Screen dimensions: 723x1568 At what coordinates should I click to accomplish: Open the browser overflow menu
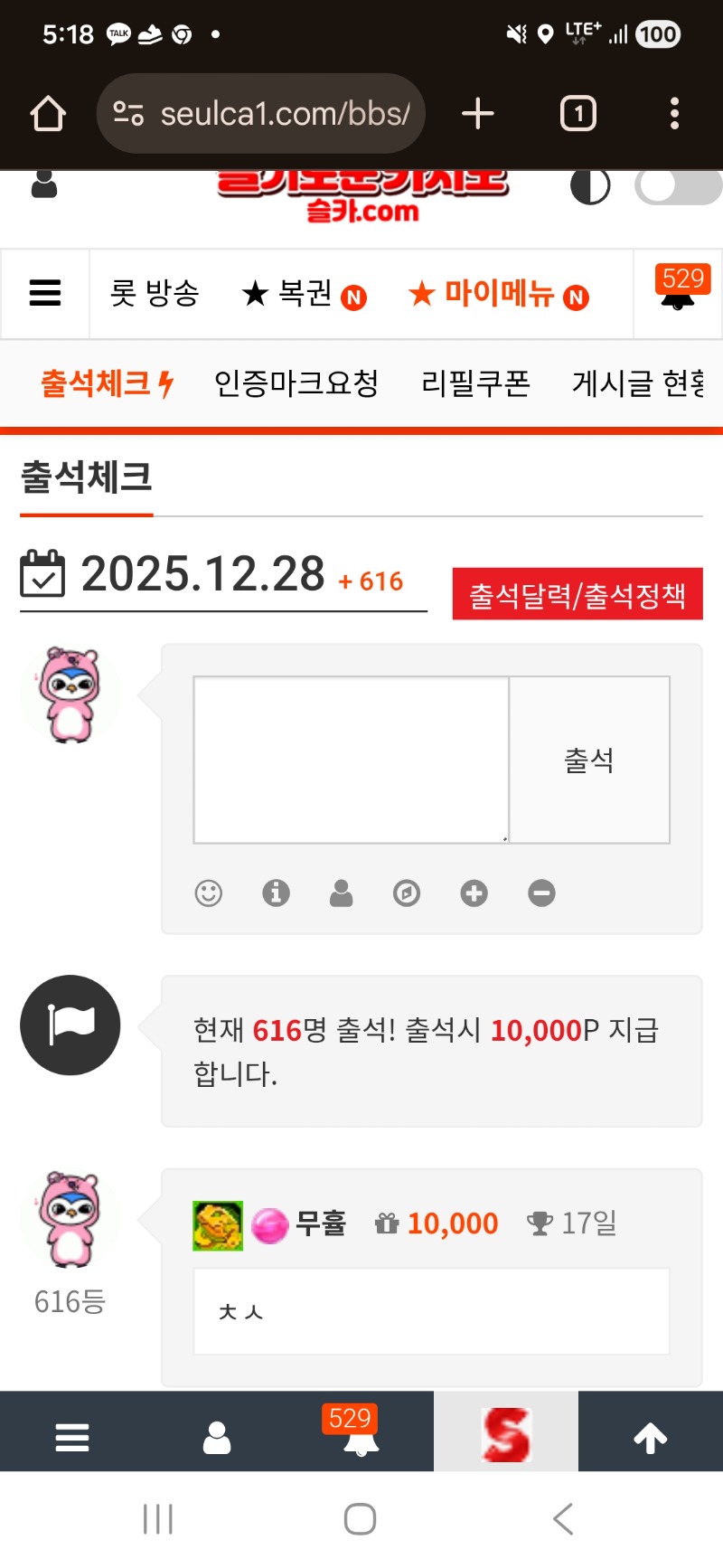click(674, 114)
